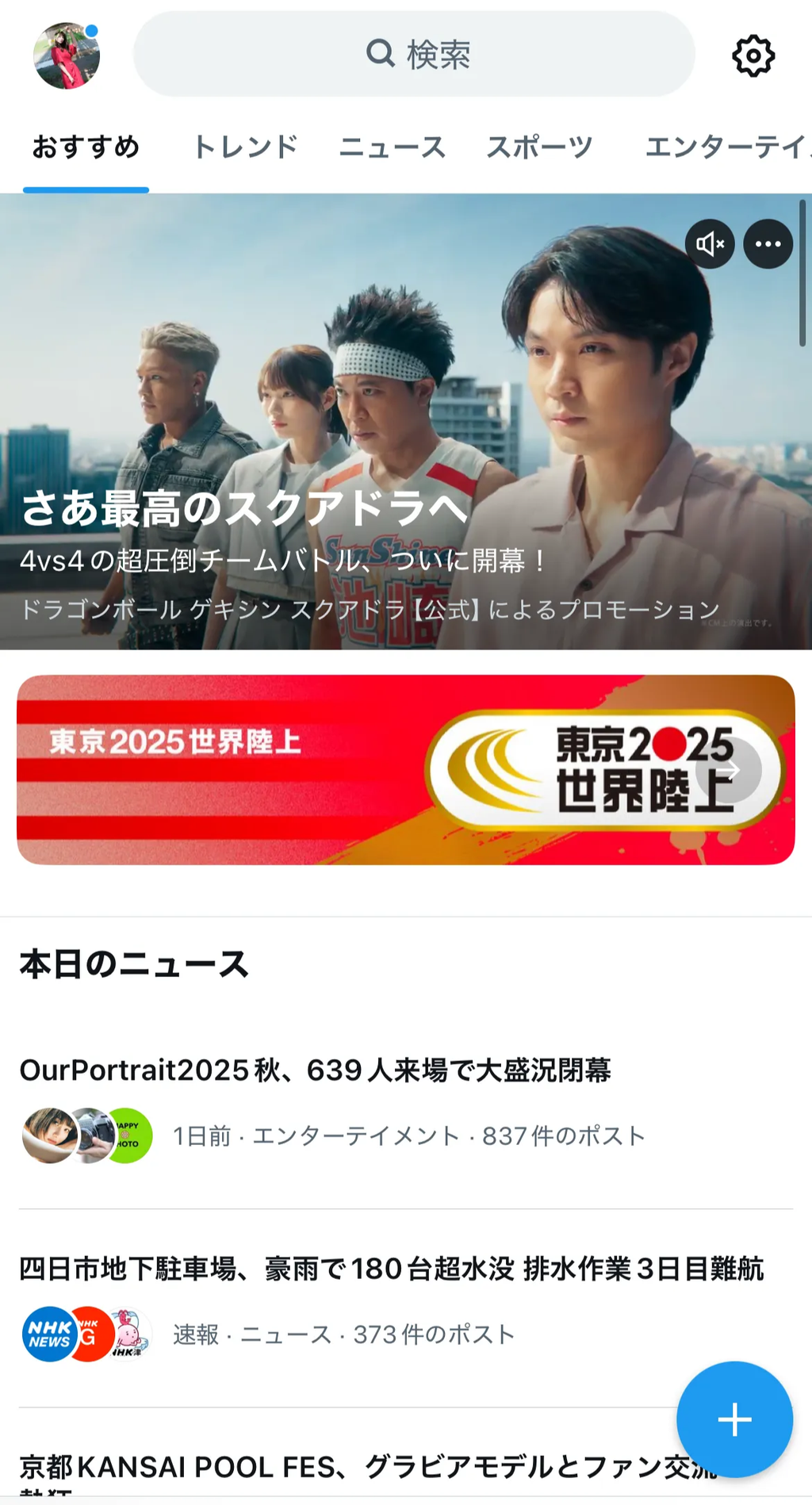Tap the 検索 search field
This screenshot has width=812, height=1505.
click(x=414, y=55)
